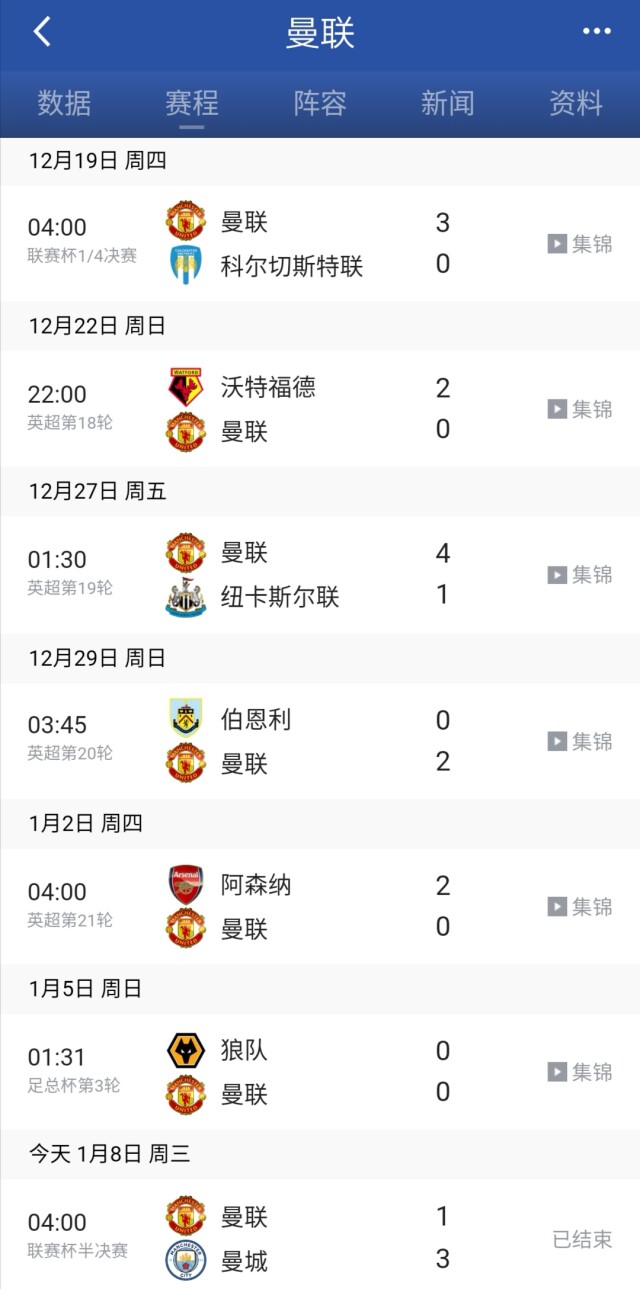Open the 曼联 vs 曼城 match details

320,1238
